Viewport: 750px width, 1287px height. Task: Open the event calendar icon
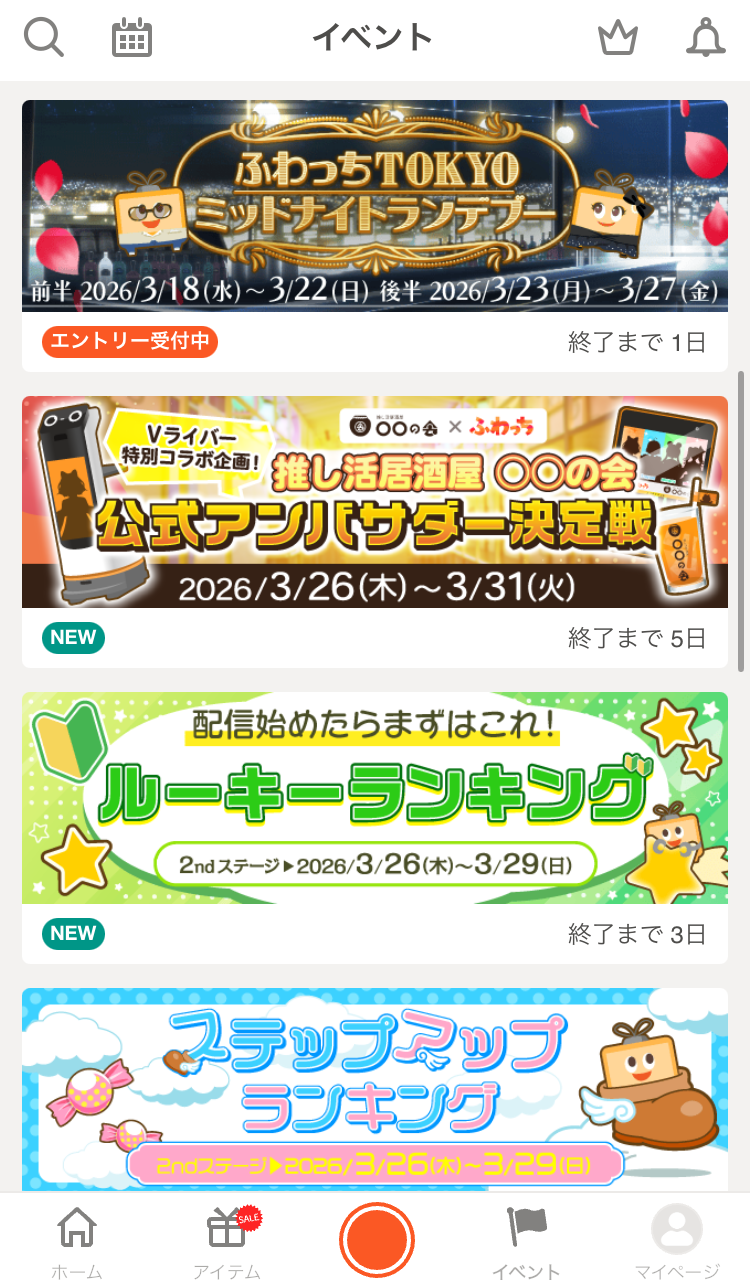130,37
